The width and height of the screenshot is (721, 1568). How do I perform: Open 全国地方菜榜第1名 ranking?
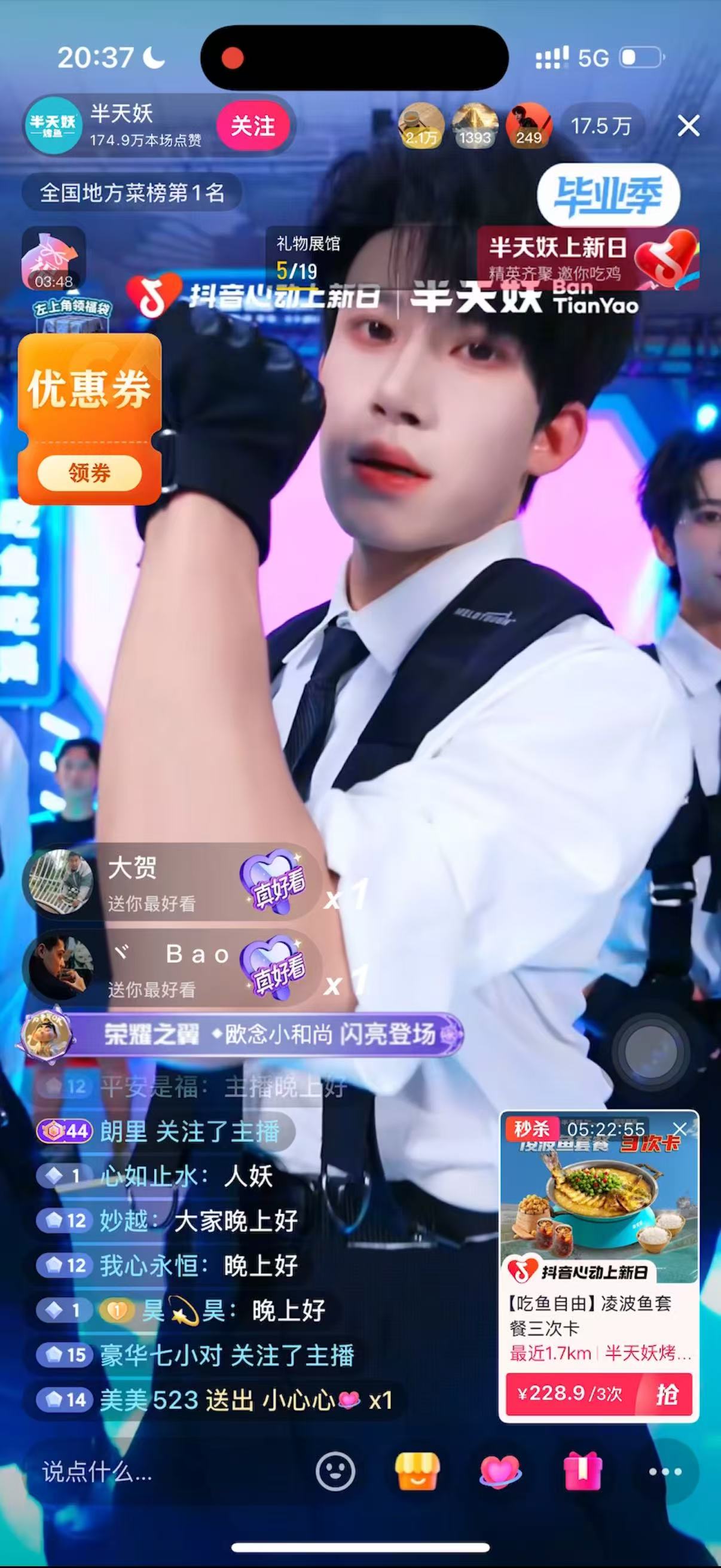(132, 193)
